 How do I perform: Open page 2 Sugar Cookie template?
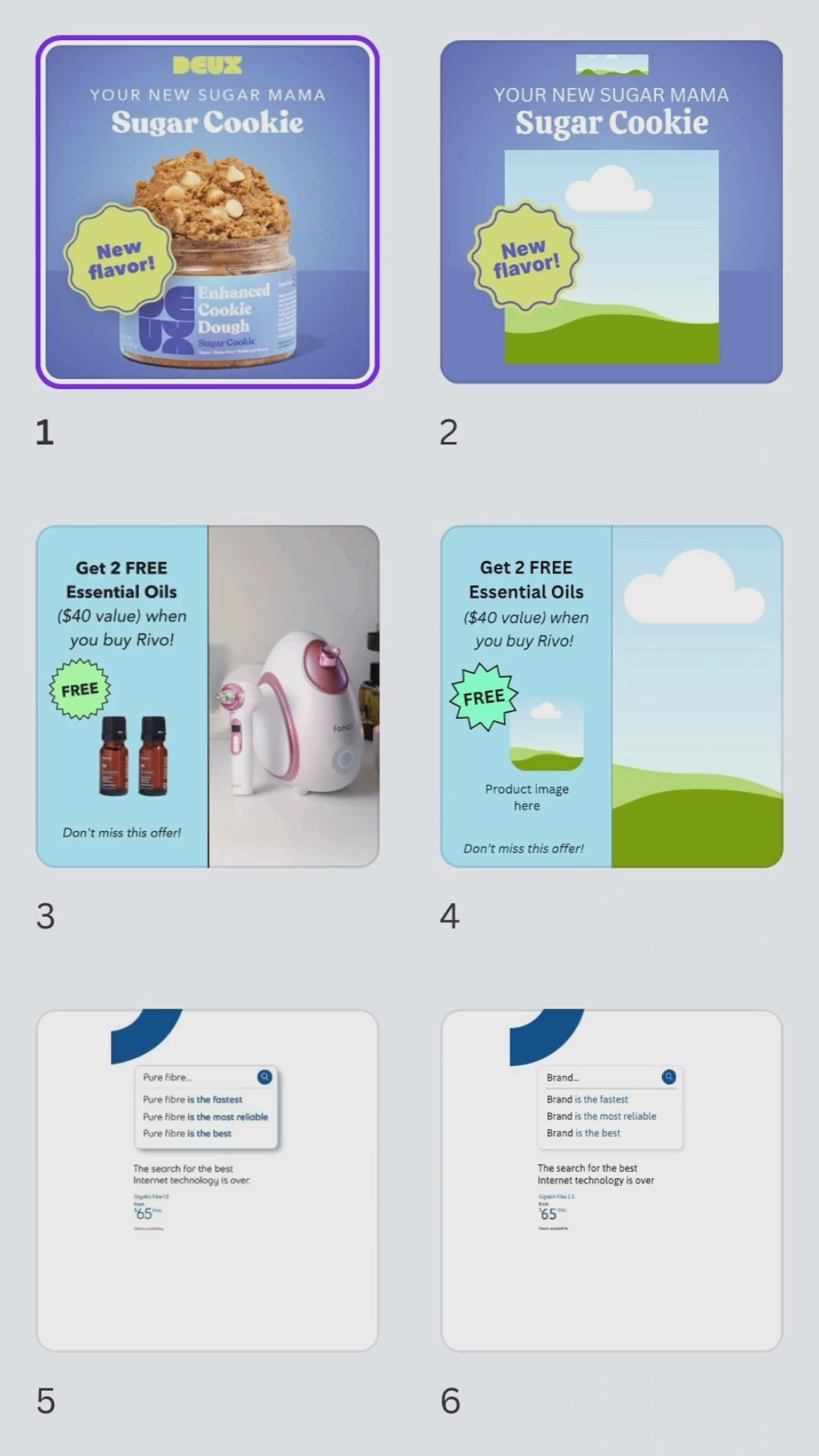pos(611,212)
